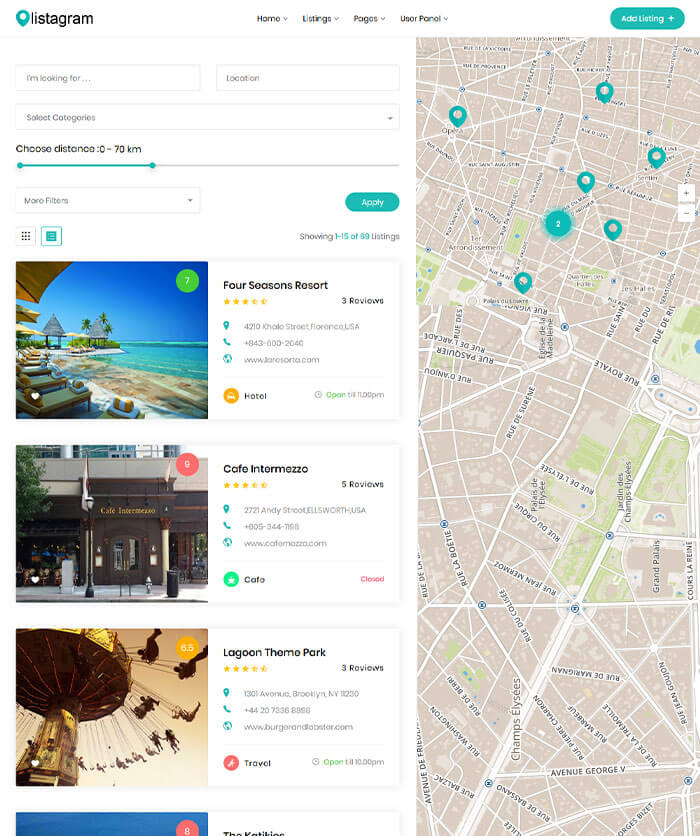
Task: Tap the Add Listing button
Action: (x=647, y=18)
